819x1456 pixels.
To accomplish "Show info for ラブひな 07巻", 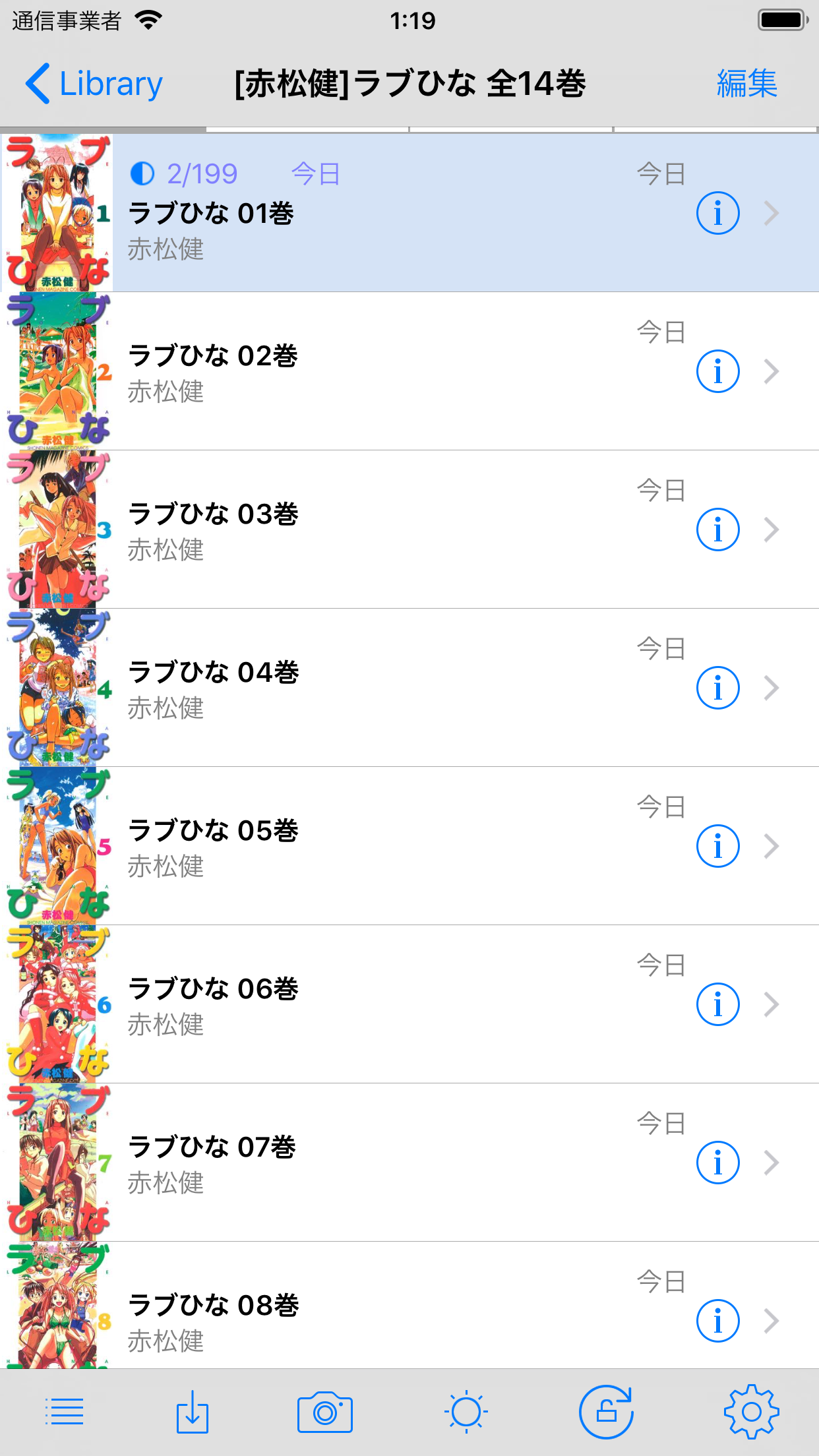I will (x=717, y=1163).
